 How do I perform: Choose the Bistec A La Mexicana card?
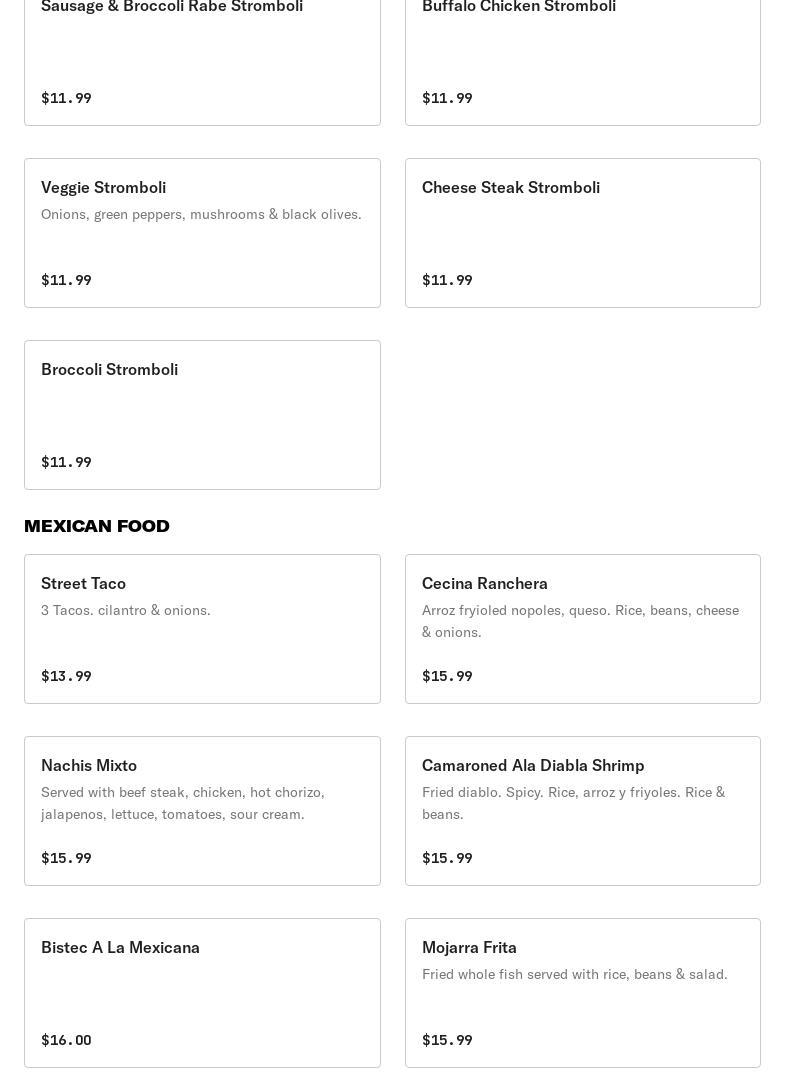coord(202,992)
